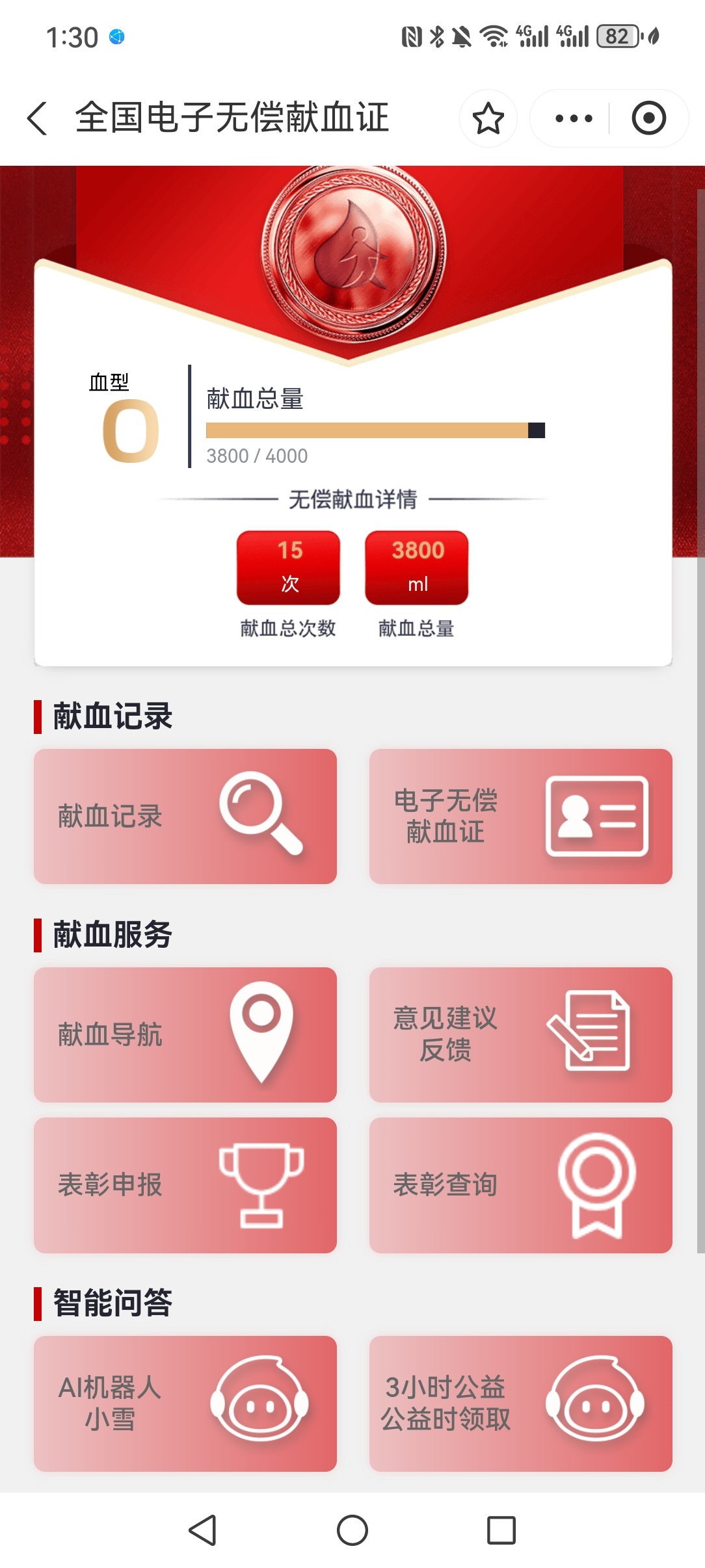Open the three-dot more menu
Screen dimensions: 705x1568
point(573,118)
